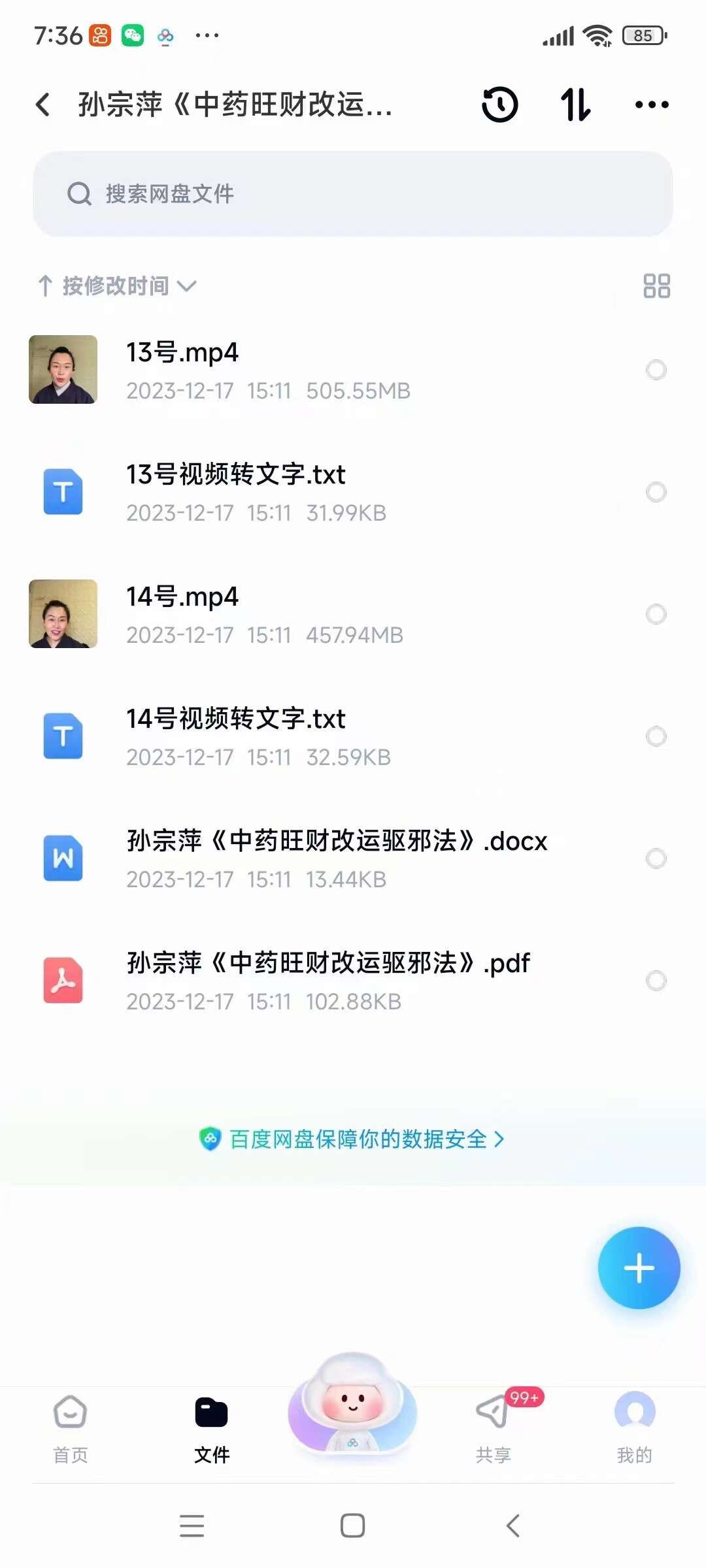Switch to the 首页 tab
This screenshot has height=1568, width=706.
(x=71, y=1428)
